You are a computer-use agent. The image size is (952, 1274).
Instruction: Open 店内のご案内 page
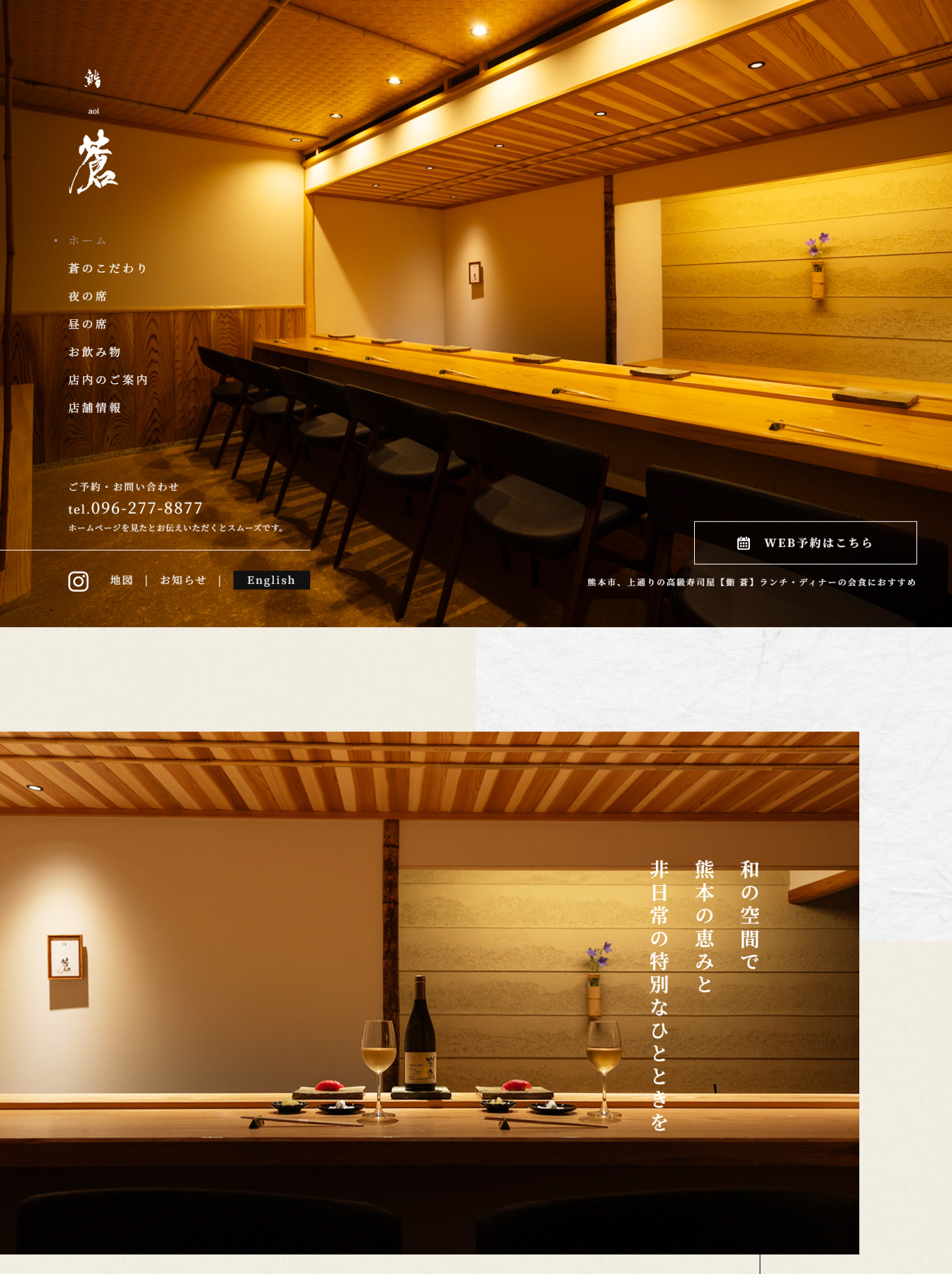click(108, 380)
